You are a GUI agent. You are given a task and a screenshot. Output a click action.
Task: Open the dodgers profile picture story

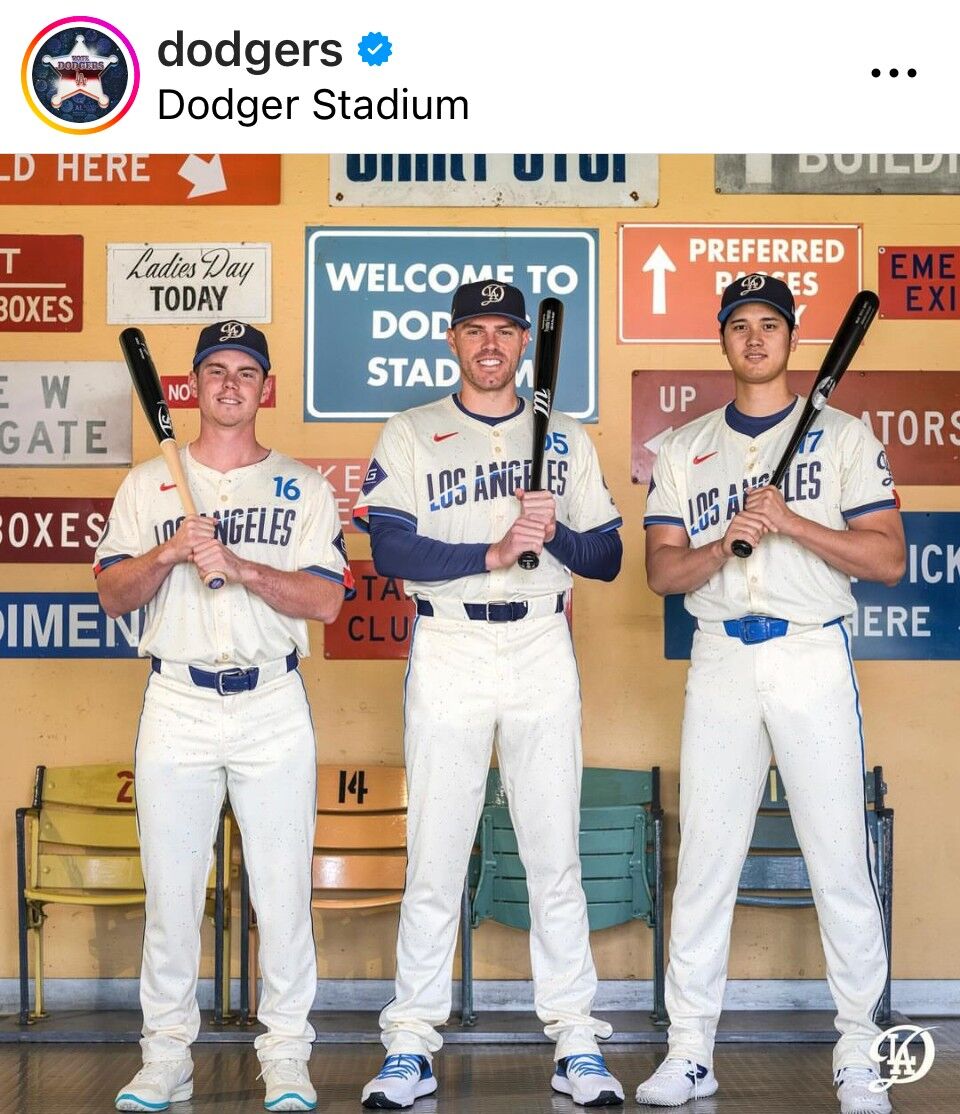click(x=80, y=75)
